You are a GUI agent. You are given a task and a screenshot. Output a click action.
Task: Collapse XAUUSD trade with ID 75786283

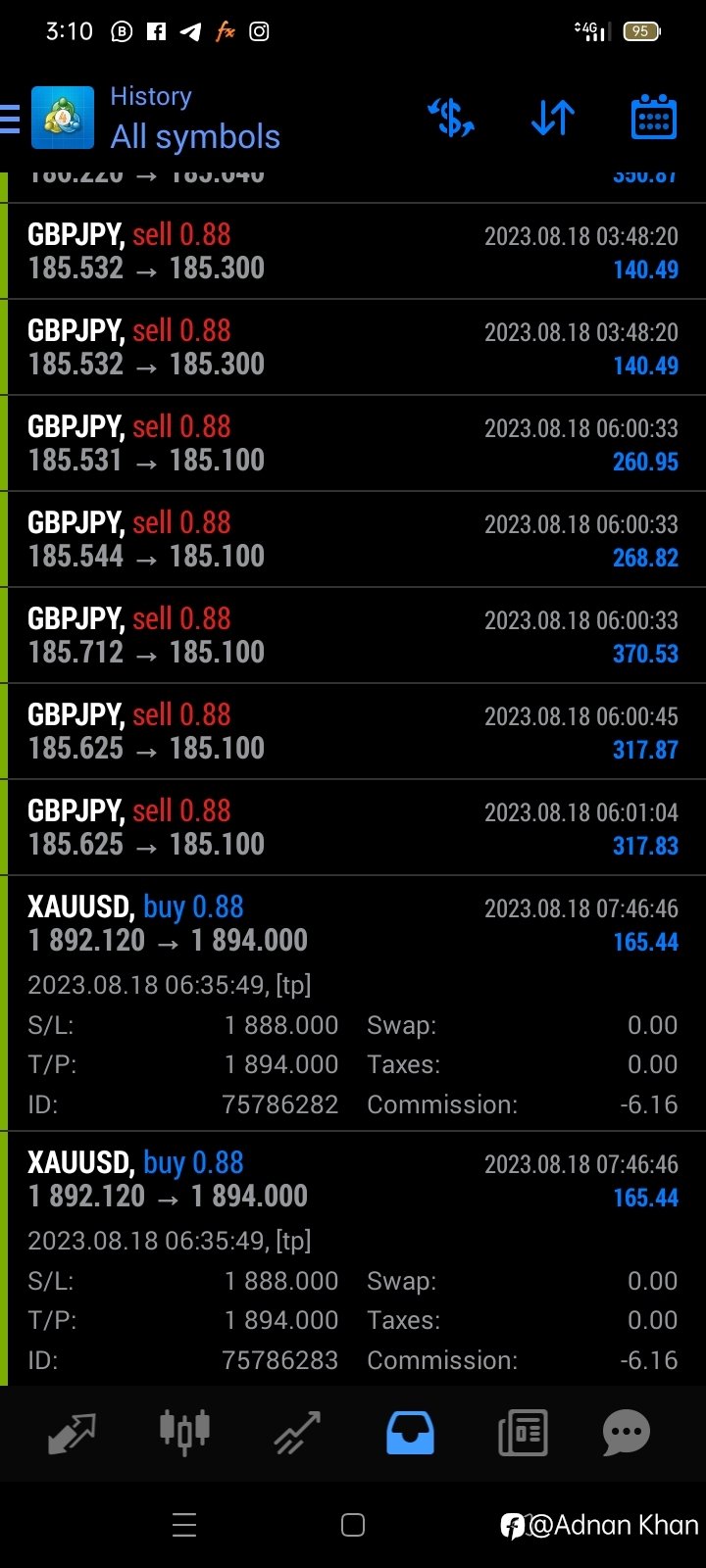[x=353, y=1258]
